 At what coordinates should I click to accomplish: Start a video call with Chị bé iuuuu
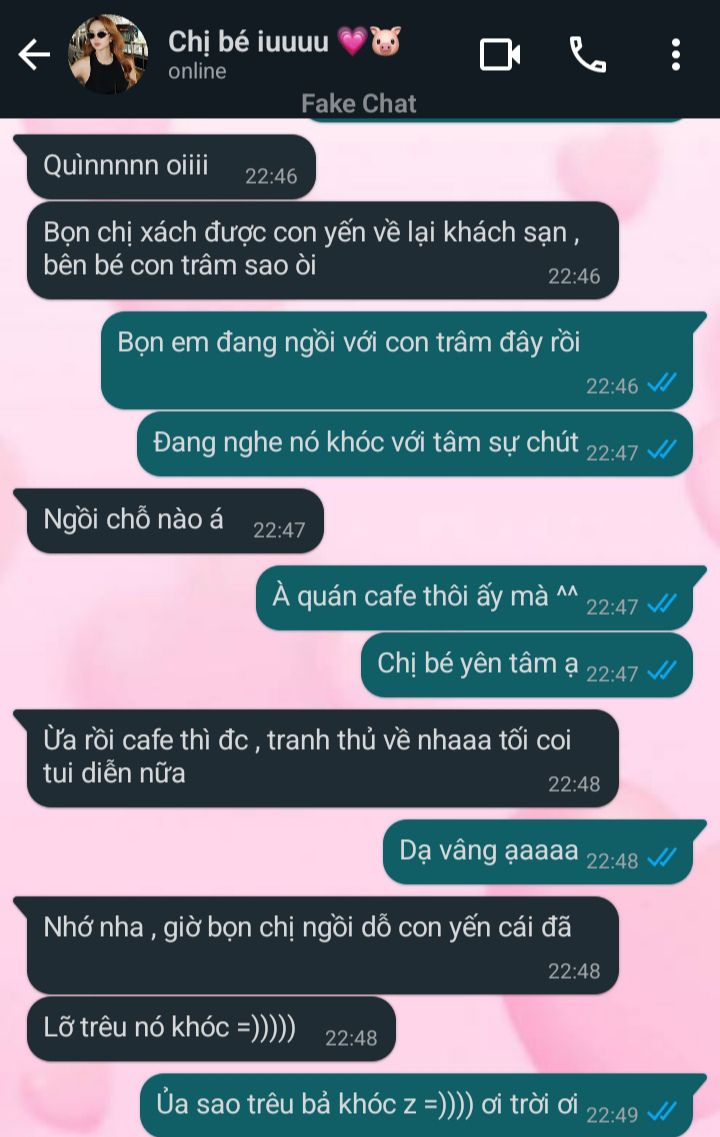tap(499, 55)
